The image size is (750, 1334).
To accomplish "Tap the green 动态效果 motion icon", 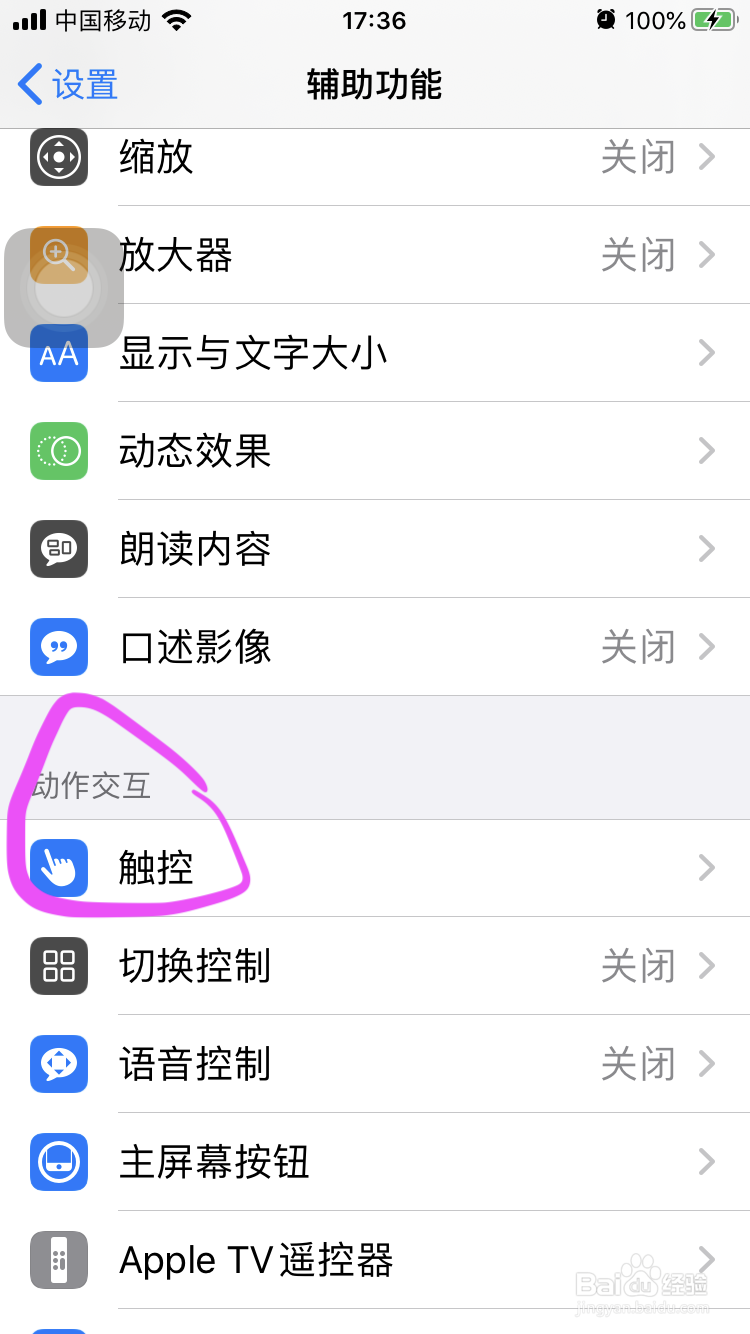I will pyautogui.click(x=58, y=451).
